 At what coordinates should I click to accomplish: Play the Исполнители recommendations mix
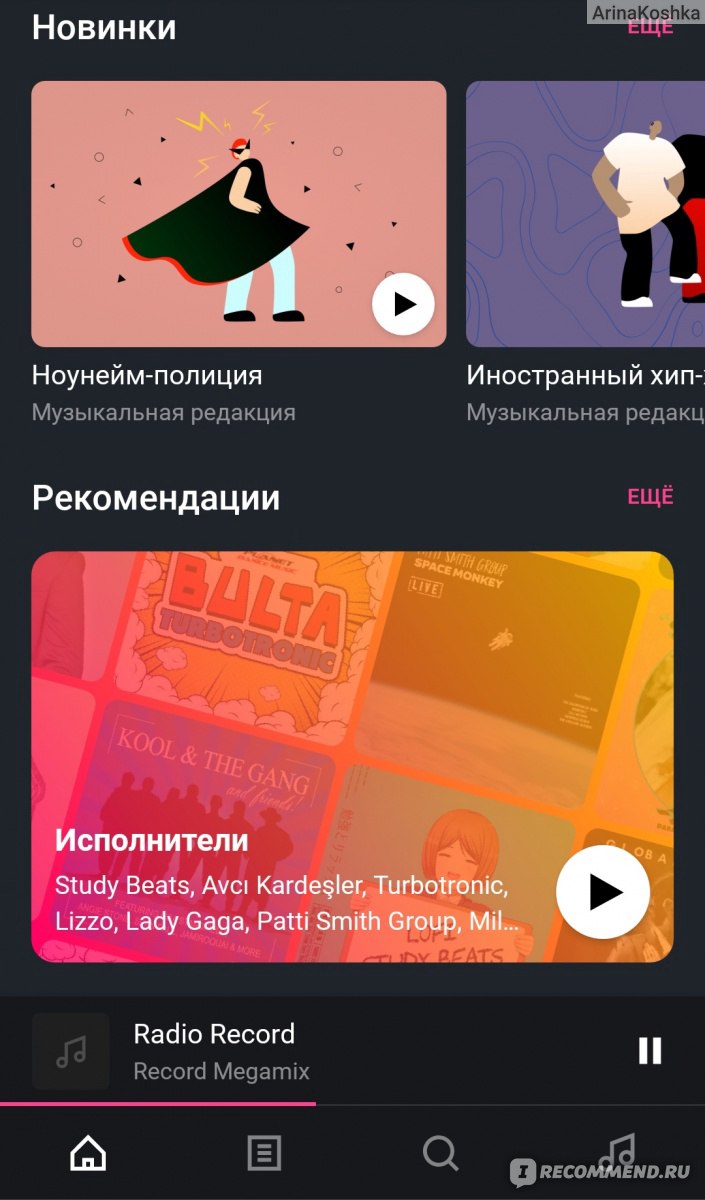603,892
